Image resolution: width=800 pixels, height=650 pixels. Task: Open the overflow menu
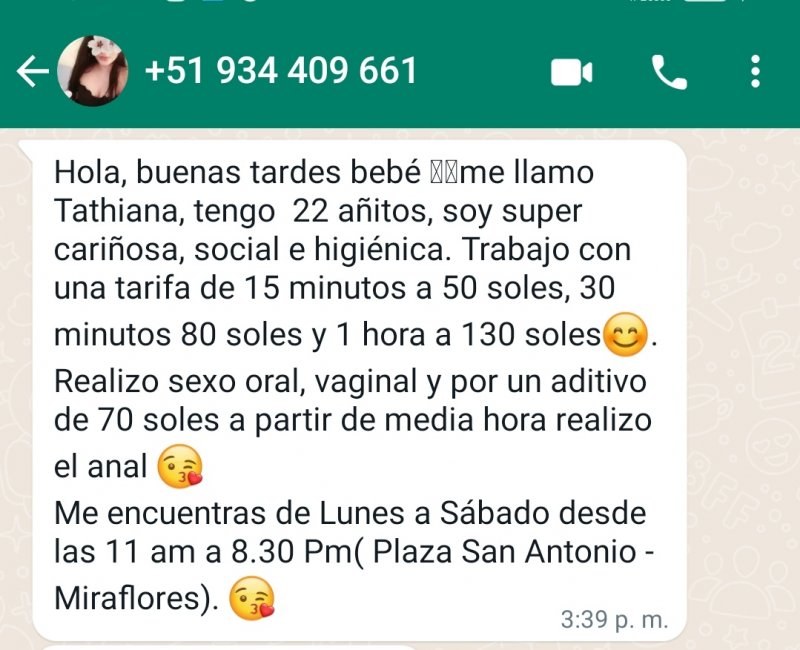pos(755,72)
